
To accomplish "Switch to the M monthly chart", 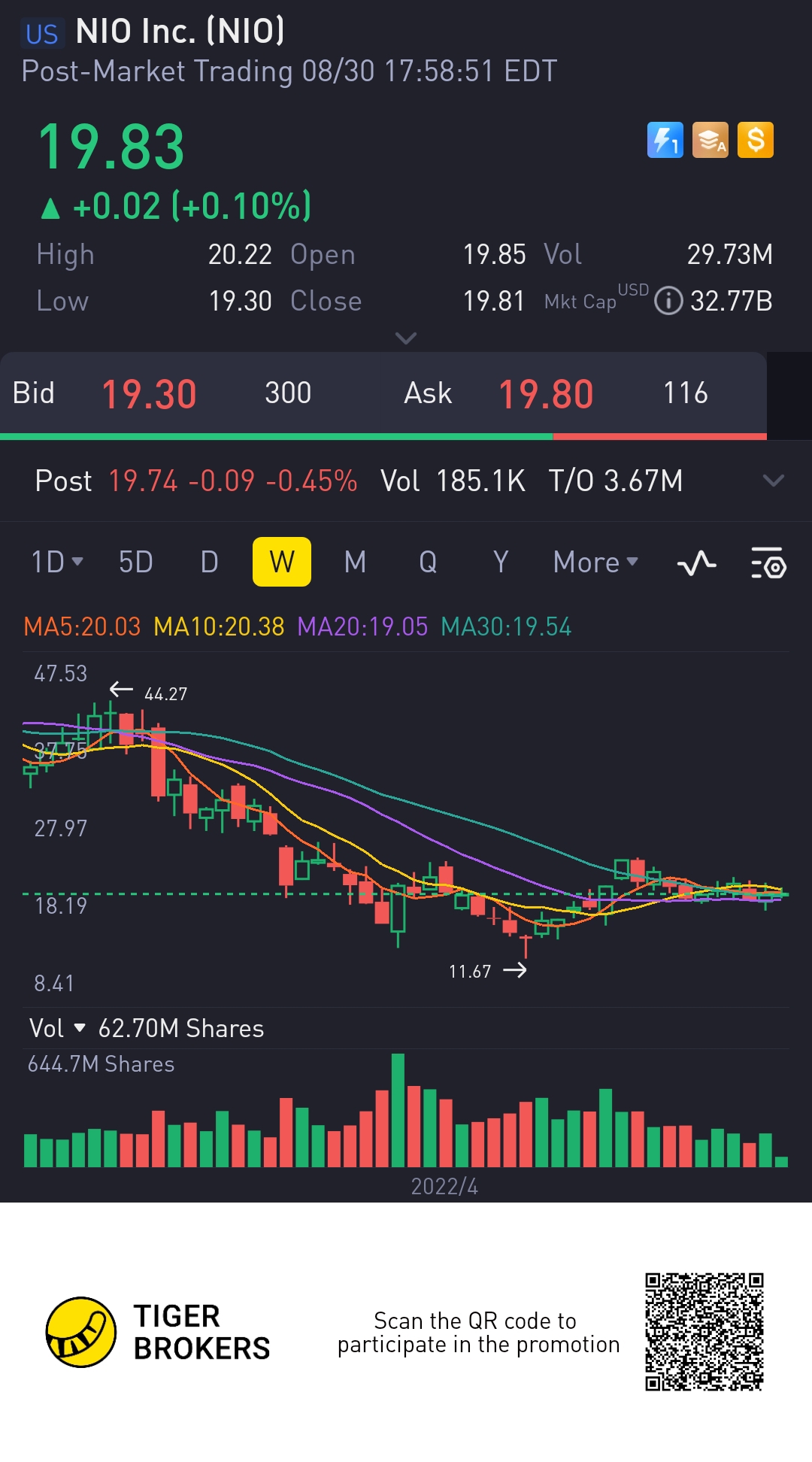I will click(355, 563).
